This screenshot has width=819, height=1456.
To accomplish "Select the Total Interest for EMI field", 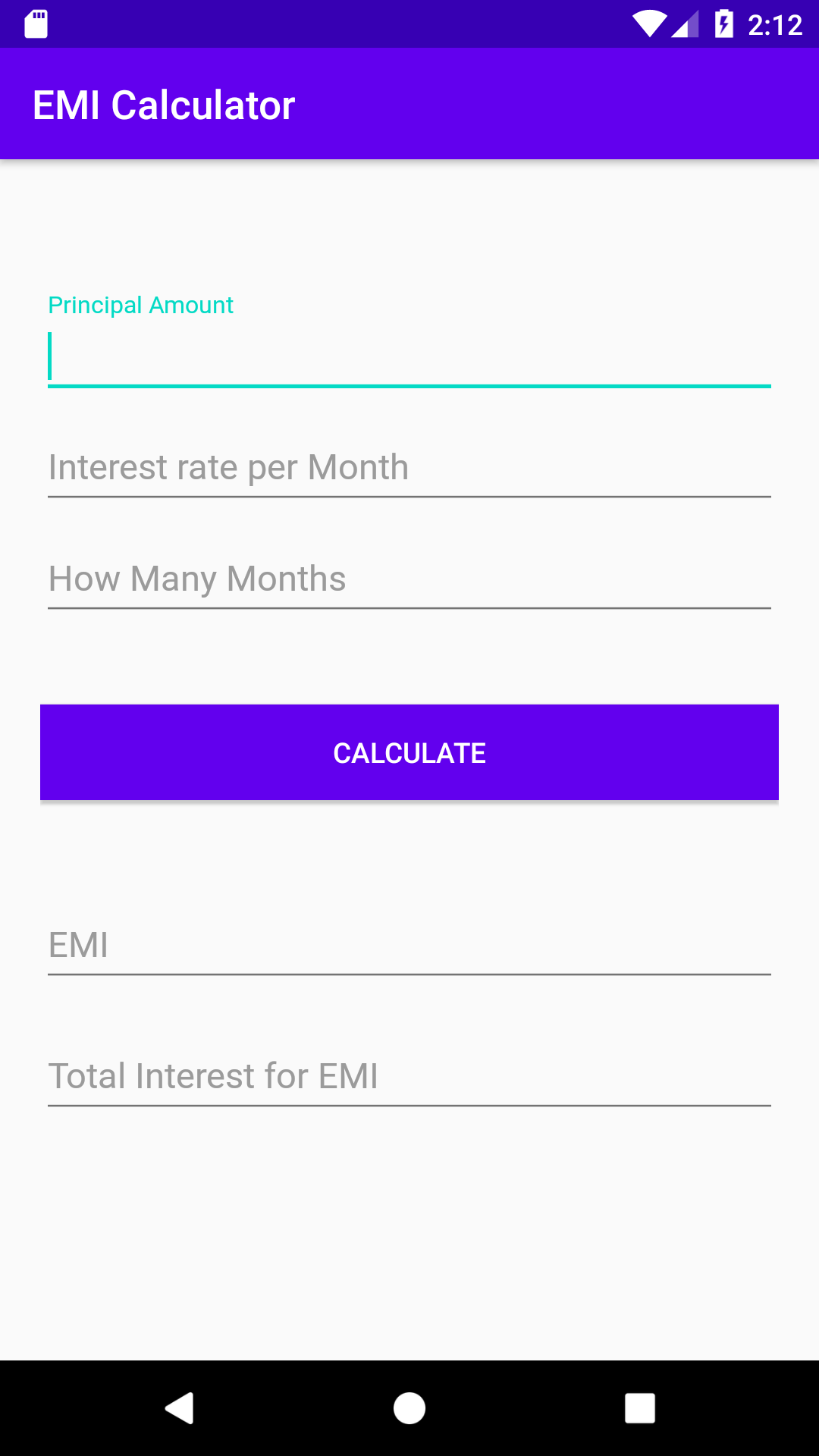I will tap(409, 1076).
